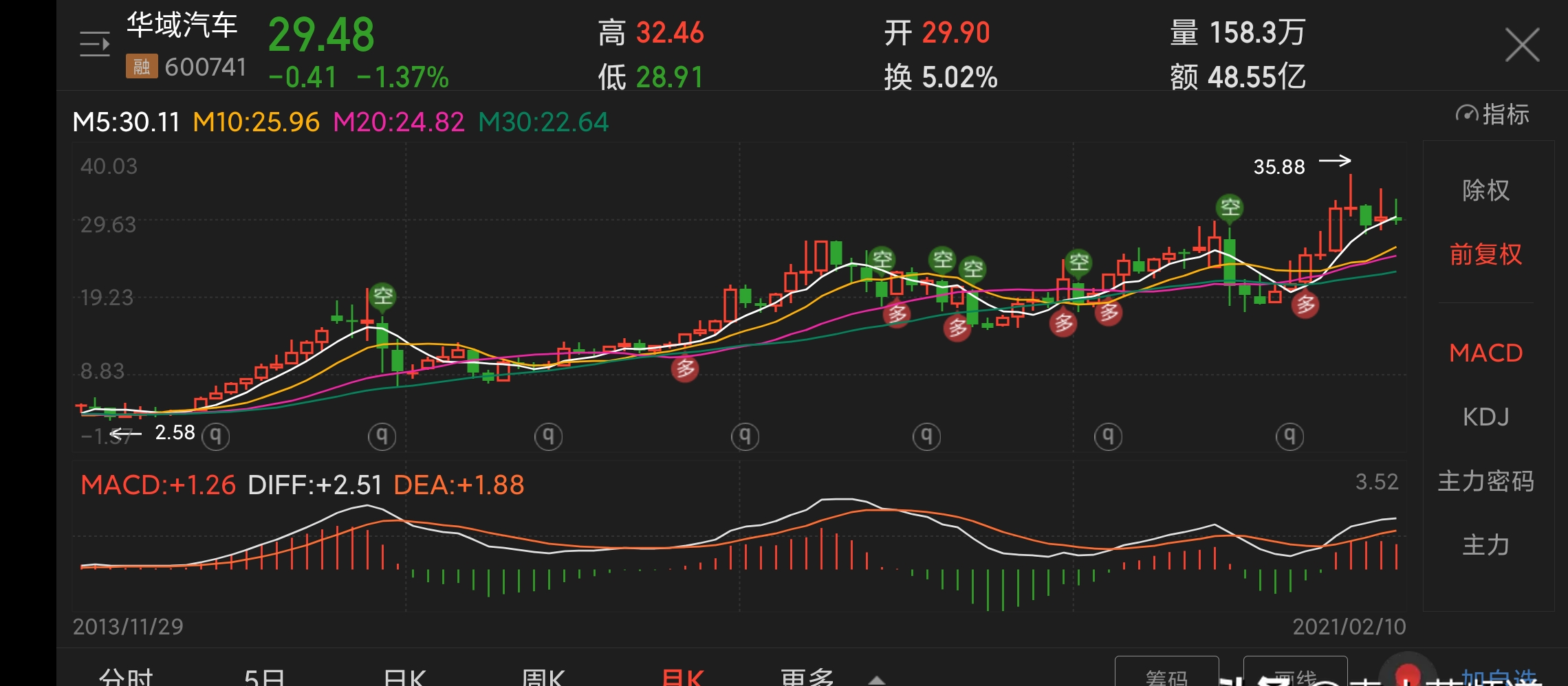
Task: Expand the 更多 period options
Action: 808,677
